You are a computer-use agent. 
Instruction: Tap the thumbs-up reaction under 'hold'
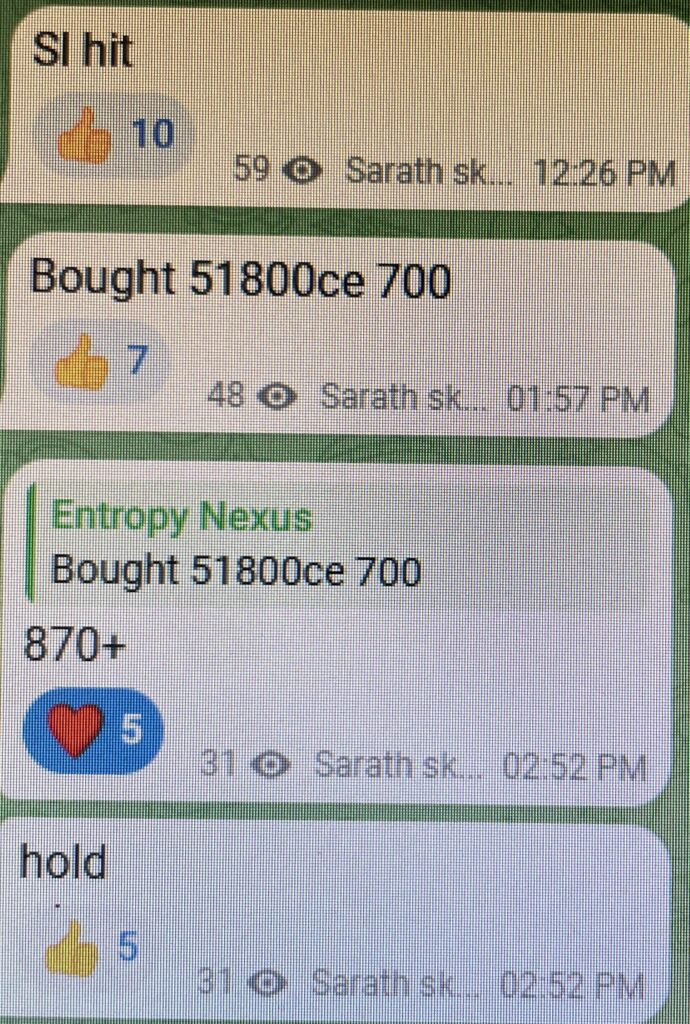[x=89, y=948]
